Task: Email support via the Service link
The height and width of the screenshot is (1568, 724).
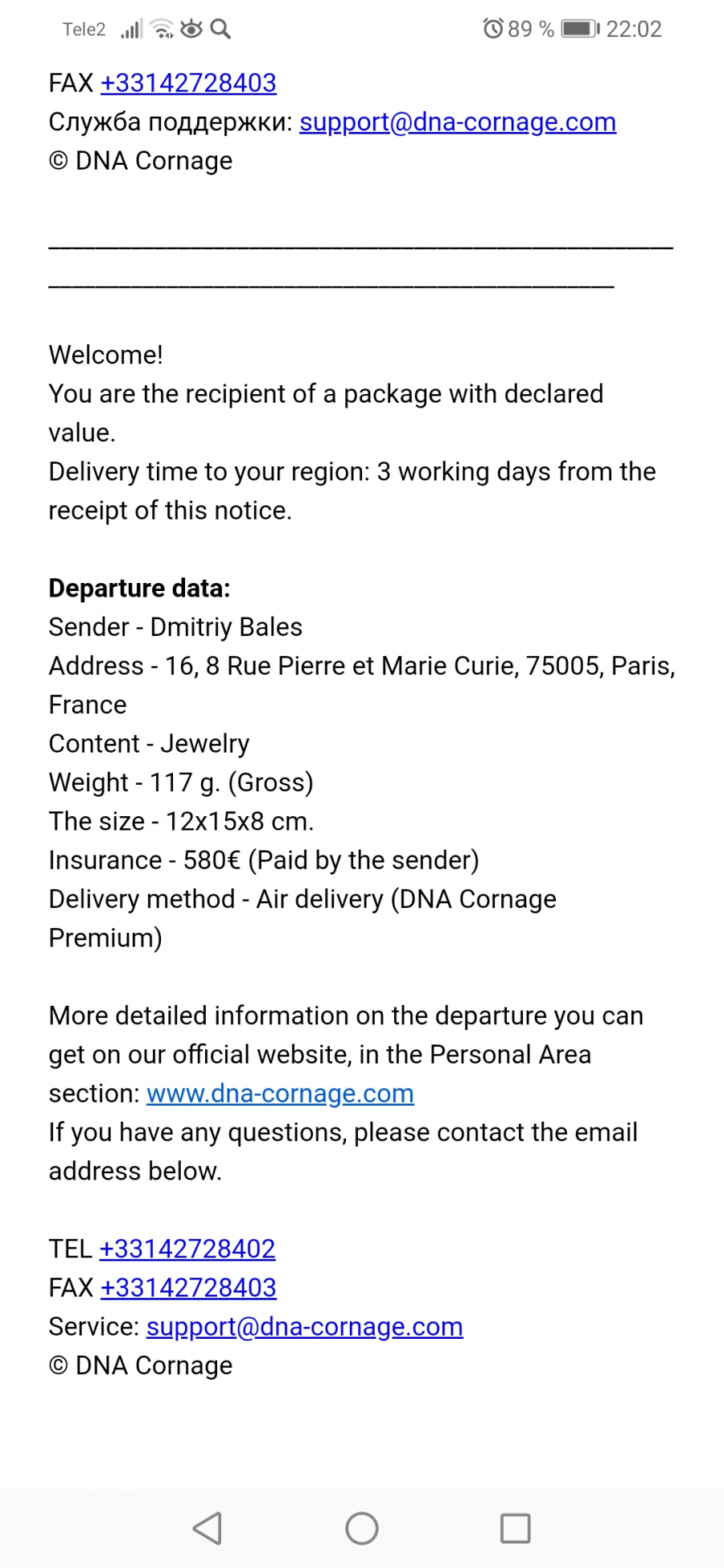Action: (x=304, y=1327)
